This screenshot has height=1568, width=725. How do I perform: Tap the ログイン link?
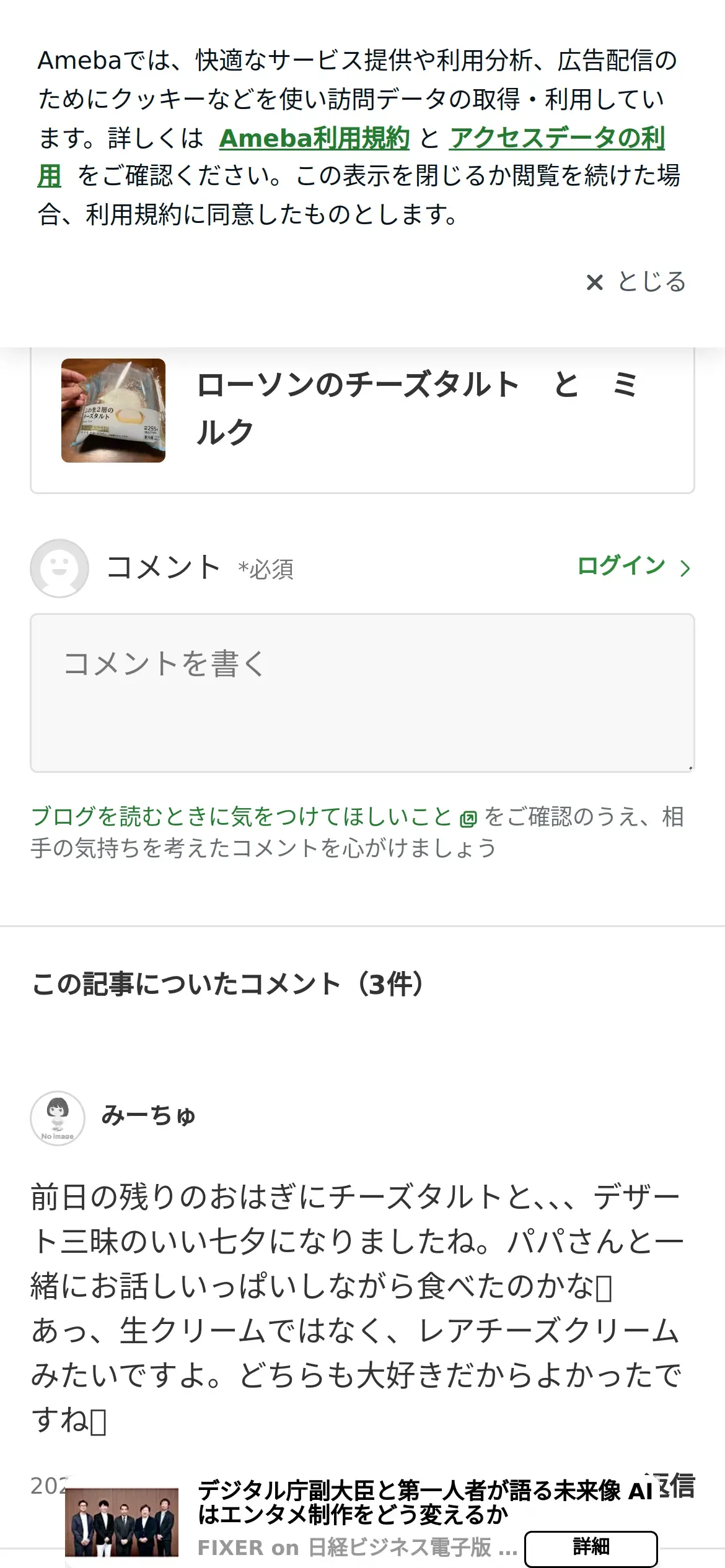[x=633, y=566]
